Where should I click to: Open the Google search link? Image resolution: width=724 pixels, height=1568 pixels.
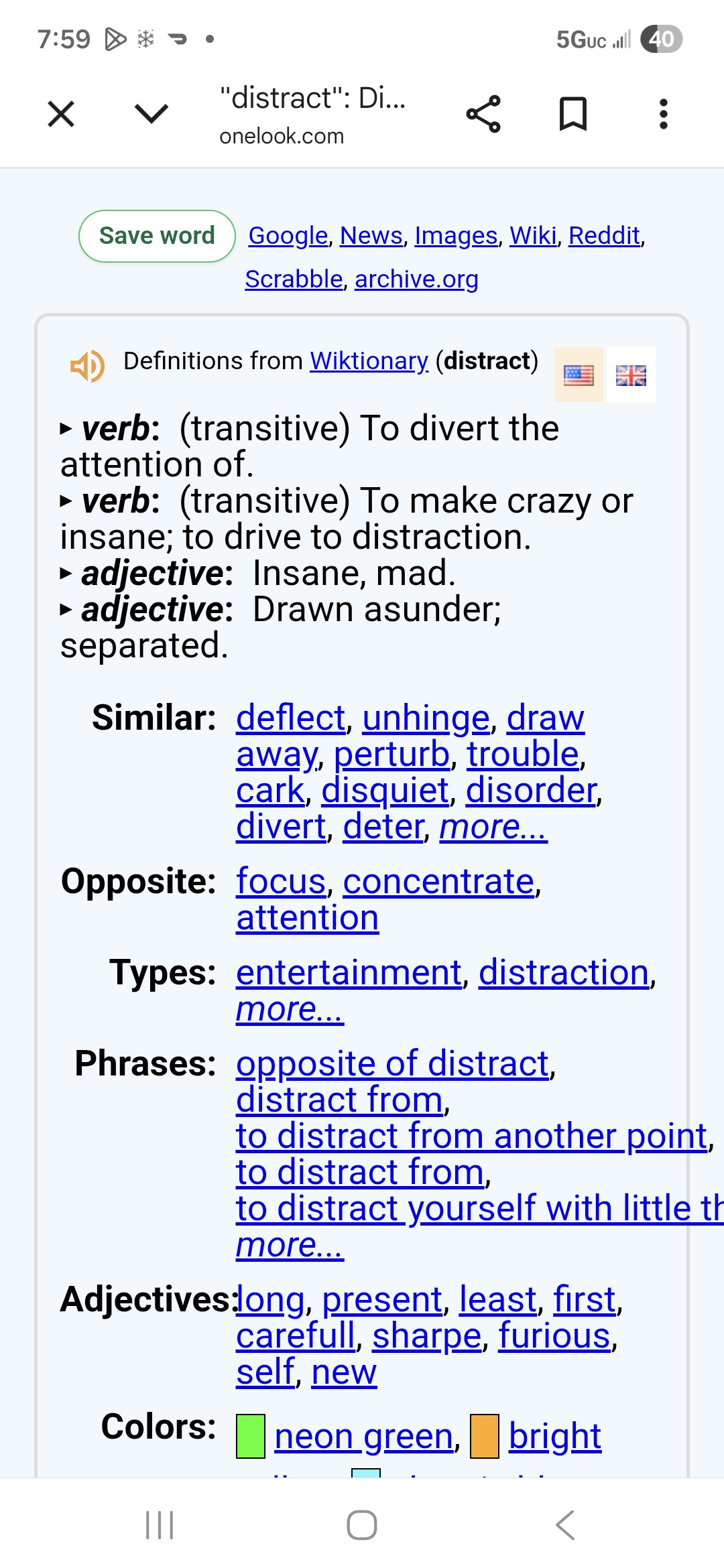[x=288, y=236]
